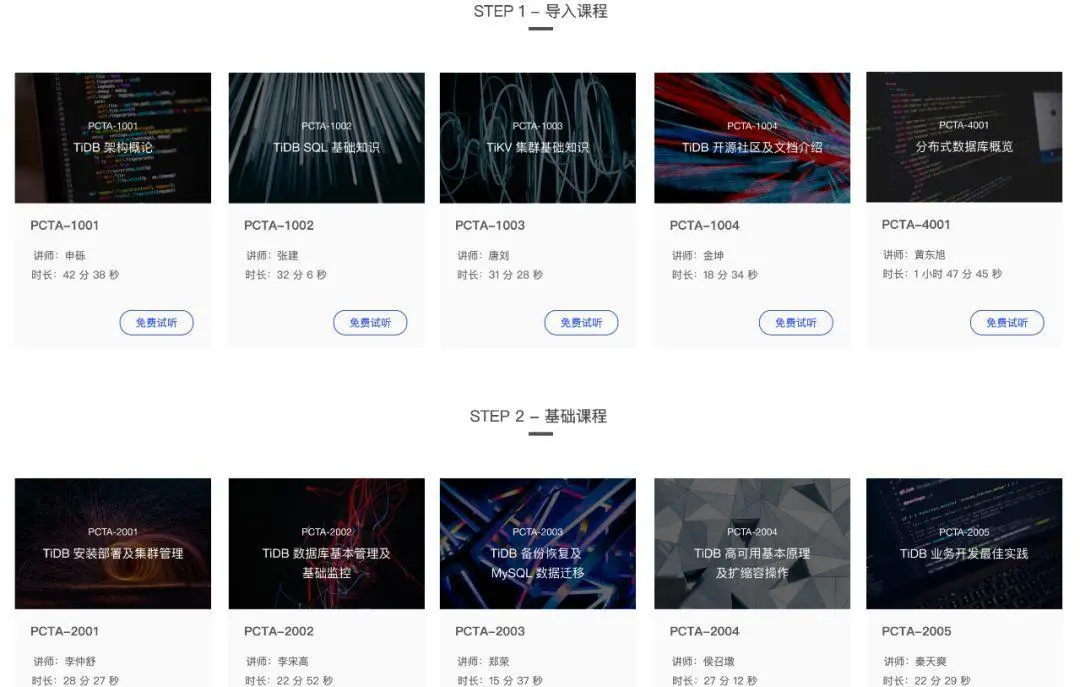Screen dimensions: 1080x687
Task: Open TiDB 安装部署及集群管理 course
Action: (x=113, y=544)
